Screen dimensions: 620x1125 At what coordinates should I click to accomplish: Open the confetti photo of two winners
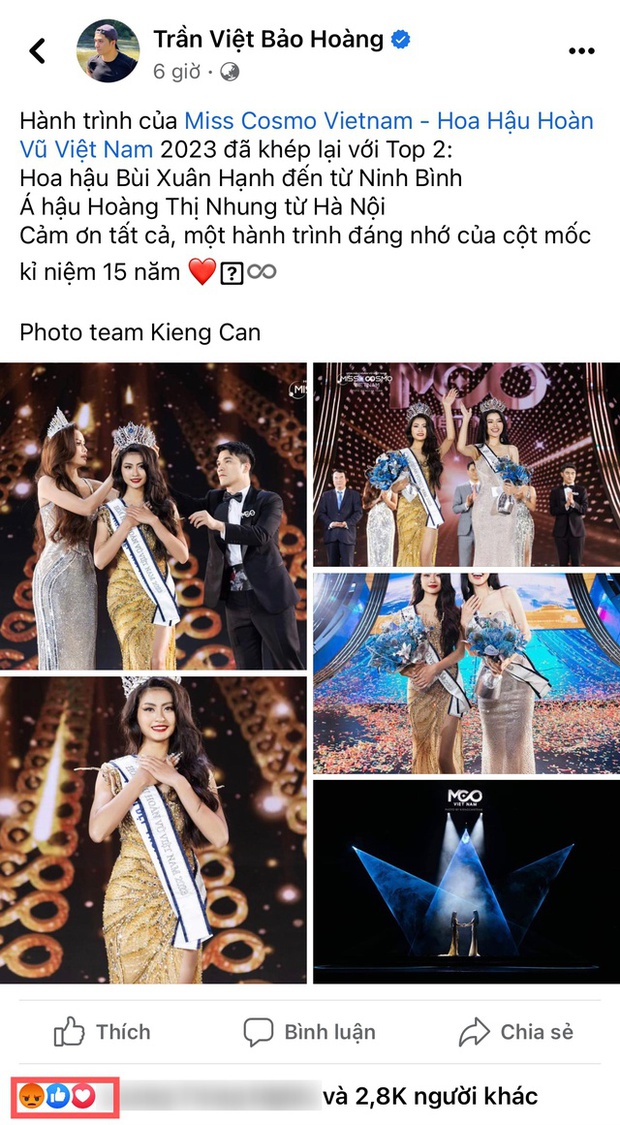[465, 673]
